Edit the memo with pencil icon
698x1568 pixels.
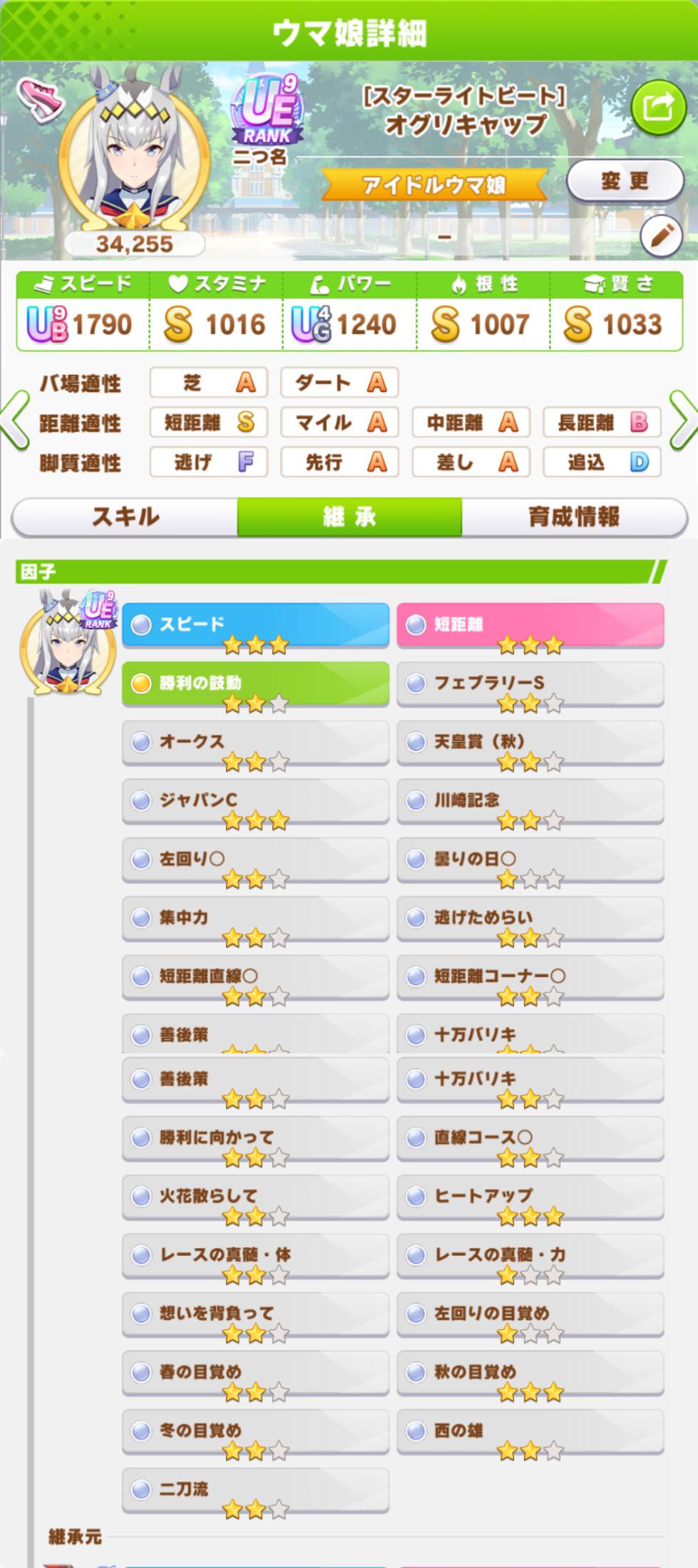(x=661, y=237)
